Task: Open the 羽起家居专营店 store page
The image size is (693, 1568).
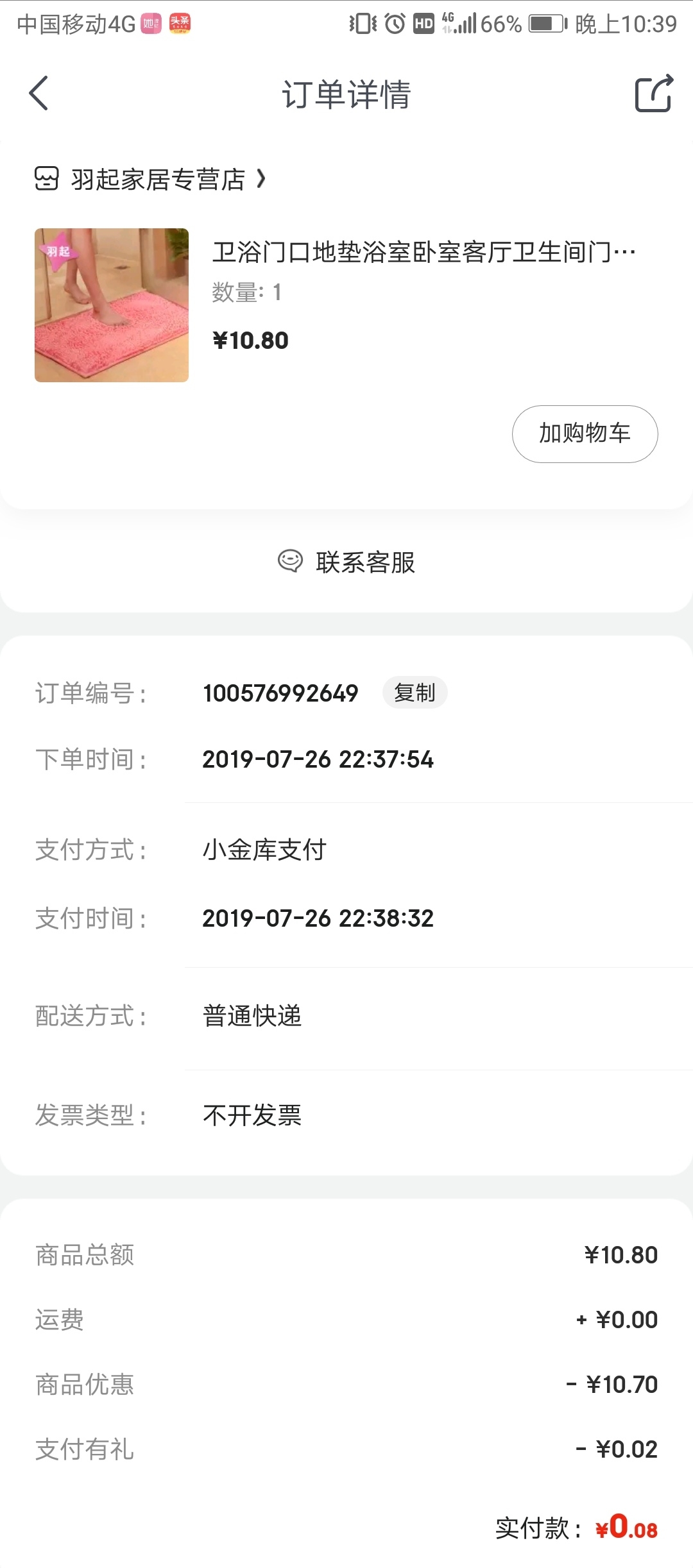Action: (x=150, y=179)
